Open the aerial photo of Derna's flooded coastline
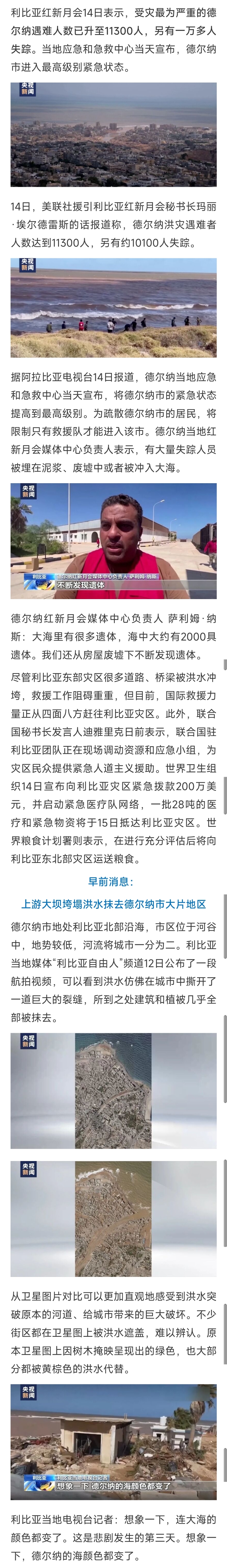 coord(113,134)
